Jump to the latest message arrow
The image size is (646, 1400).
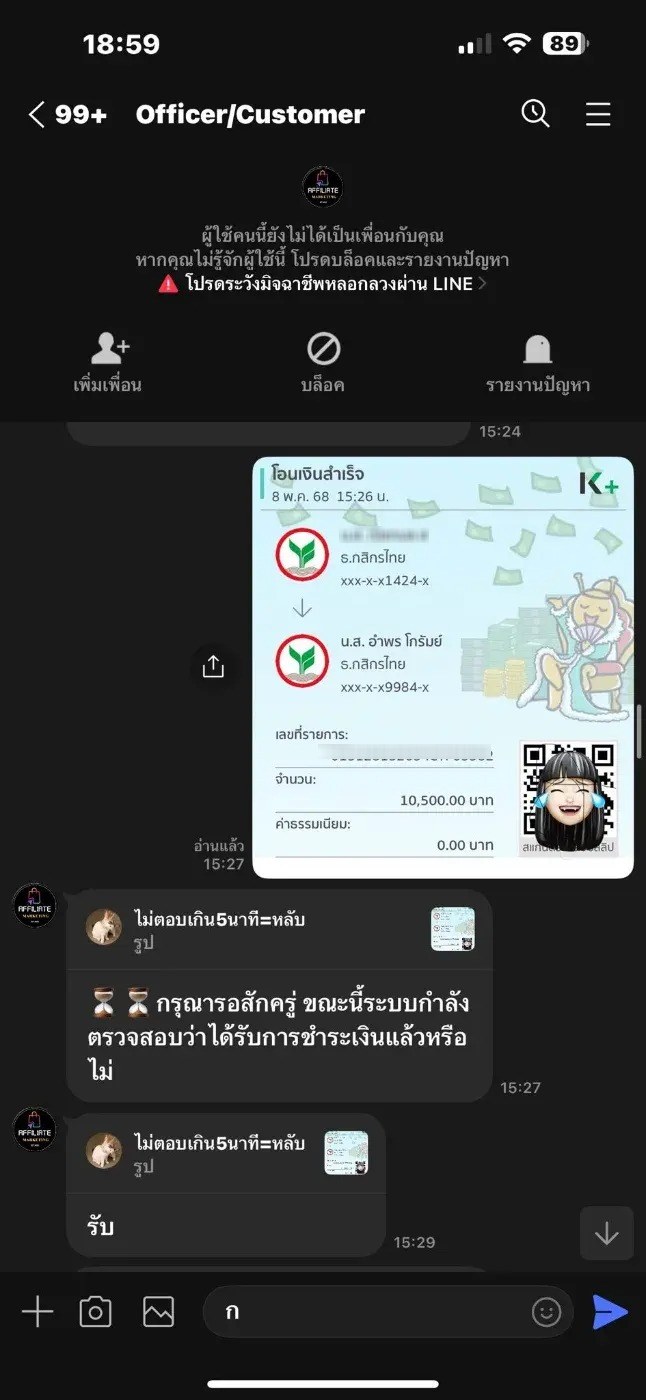[x=606, y=1233]
